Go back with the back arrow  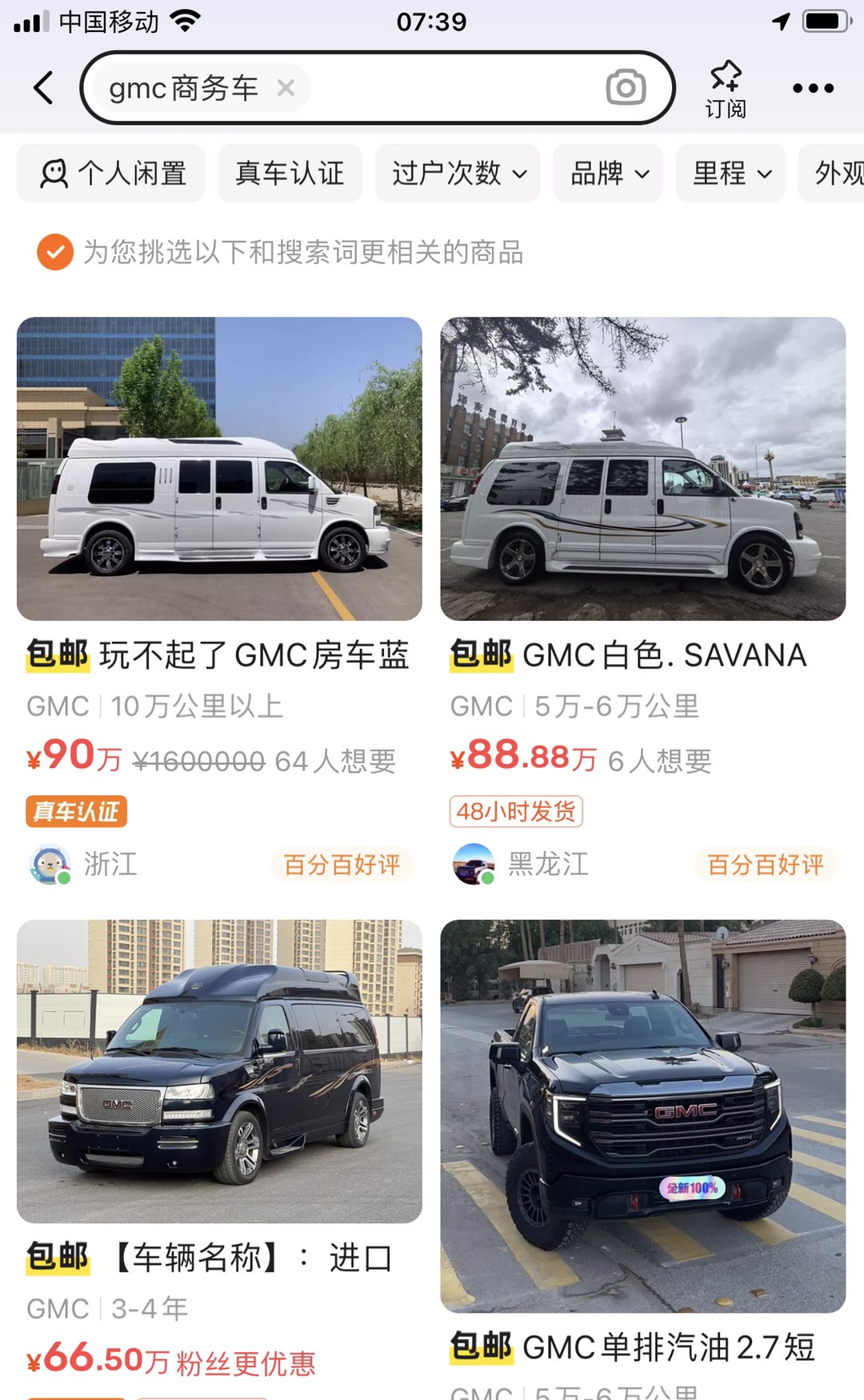pos(44,88)
